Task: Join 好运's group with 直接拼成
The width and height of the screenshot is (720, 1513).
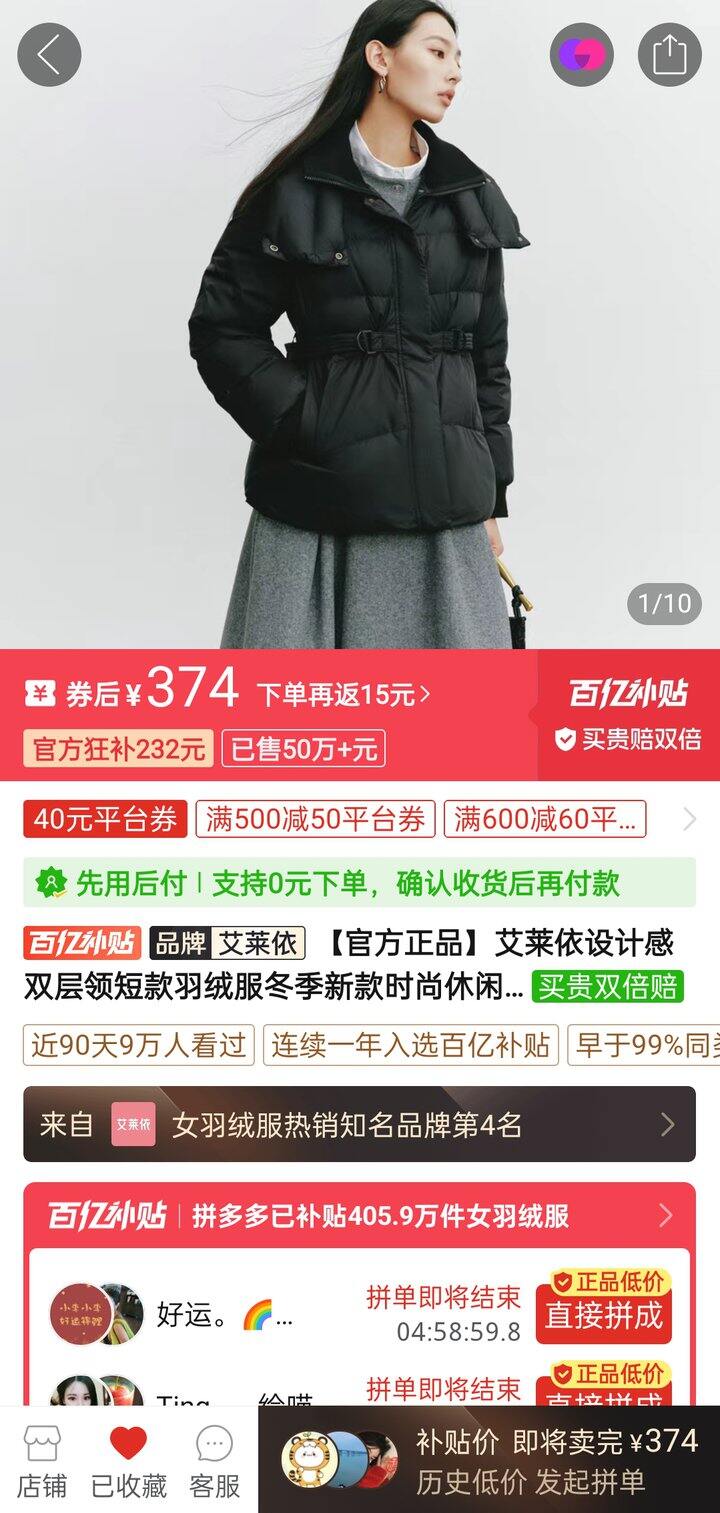Action: point(604,1314)
